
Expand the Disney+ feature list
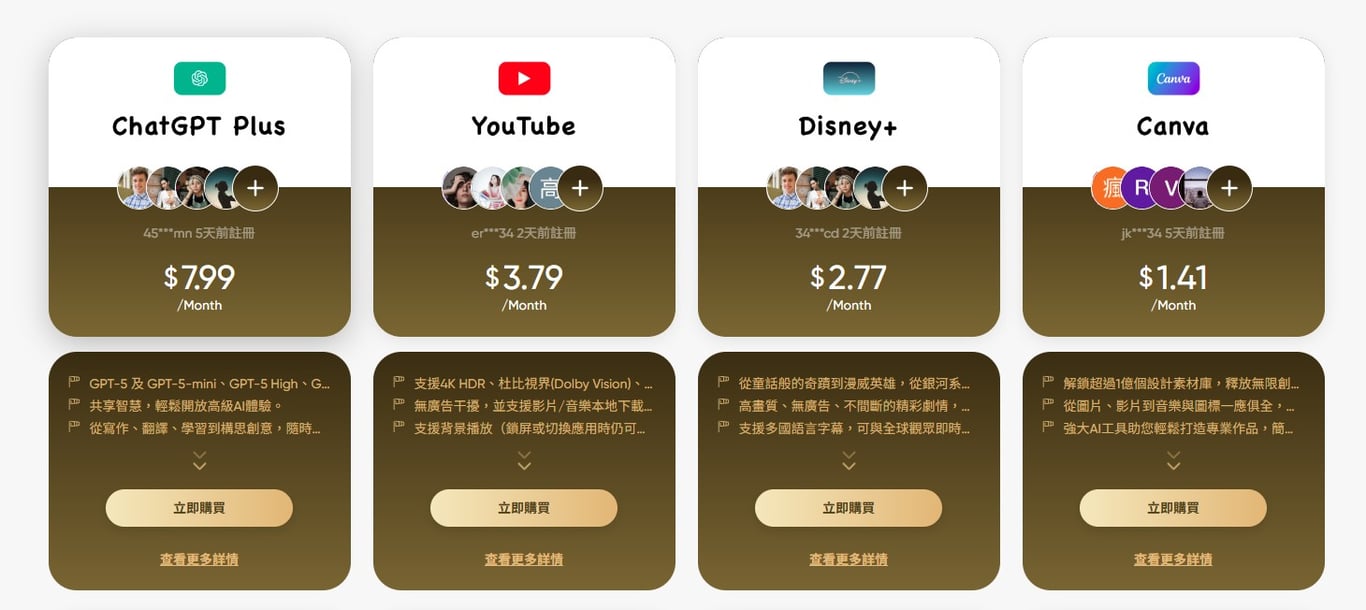848,461
